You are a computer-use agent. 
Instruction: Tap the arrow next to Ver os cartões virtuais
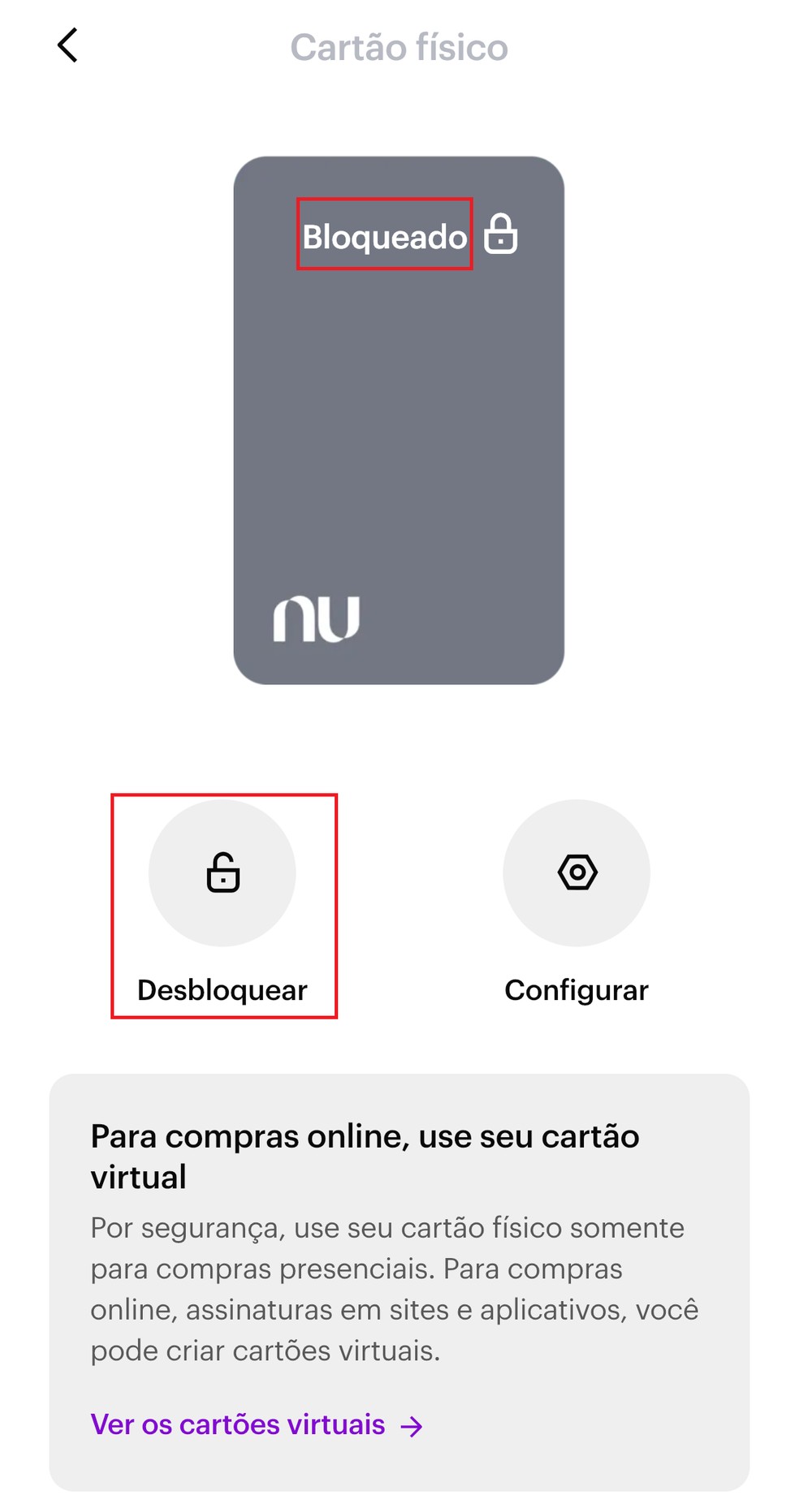click(413, 1424)
